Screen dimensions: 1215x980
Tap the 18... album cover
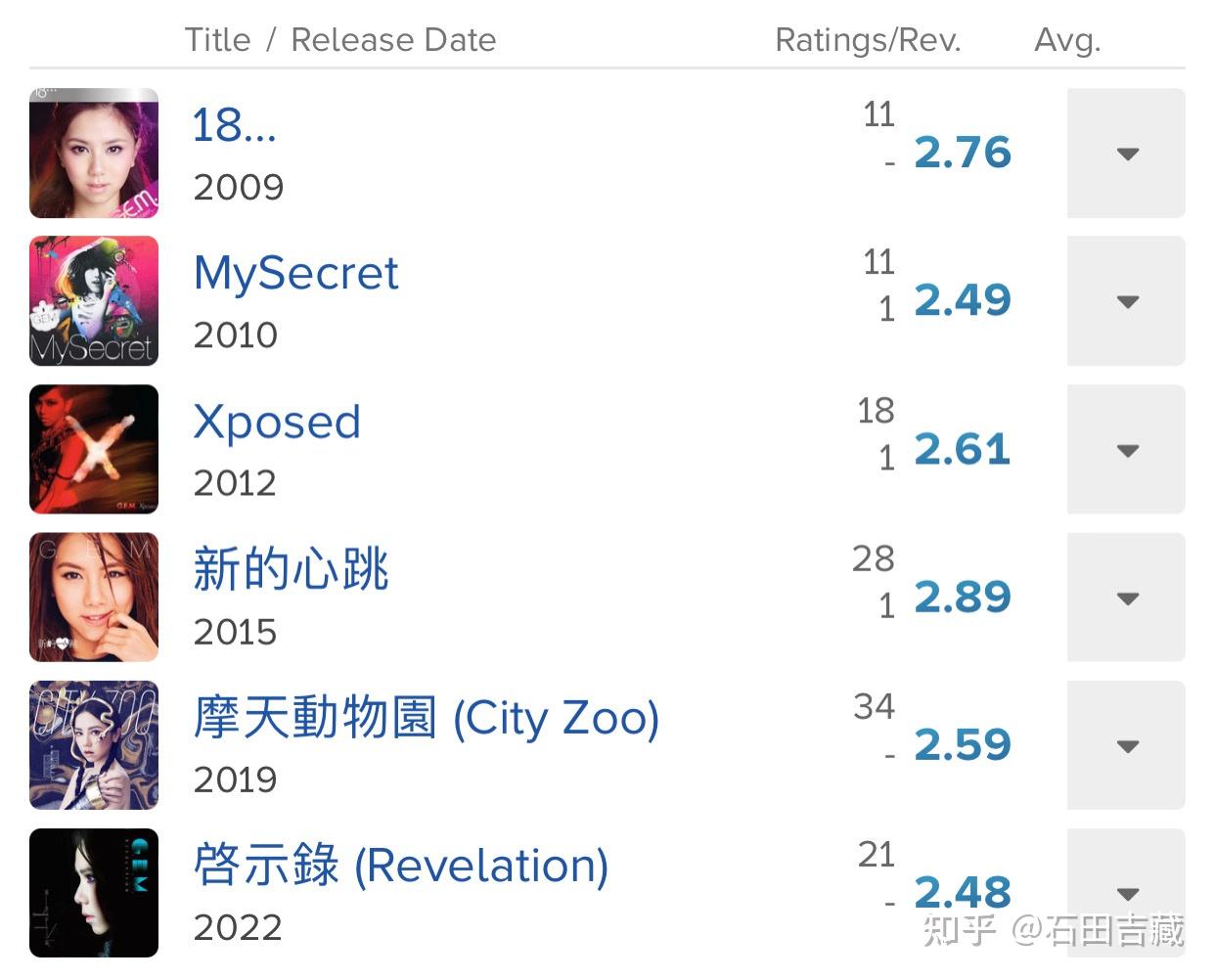pos(94,154)
